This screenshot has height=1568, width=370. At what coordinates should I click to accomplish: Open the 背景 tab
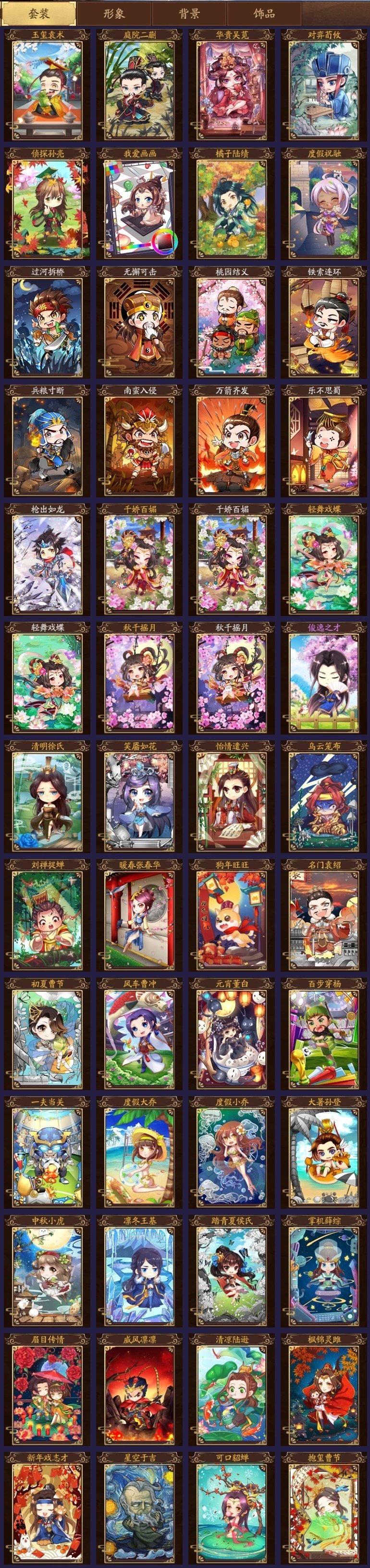click(189, 13)
